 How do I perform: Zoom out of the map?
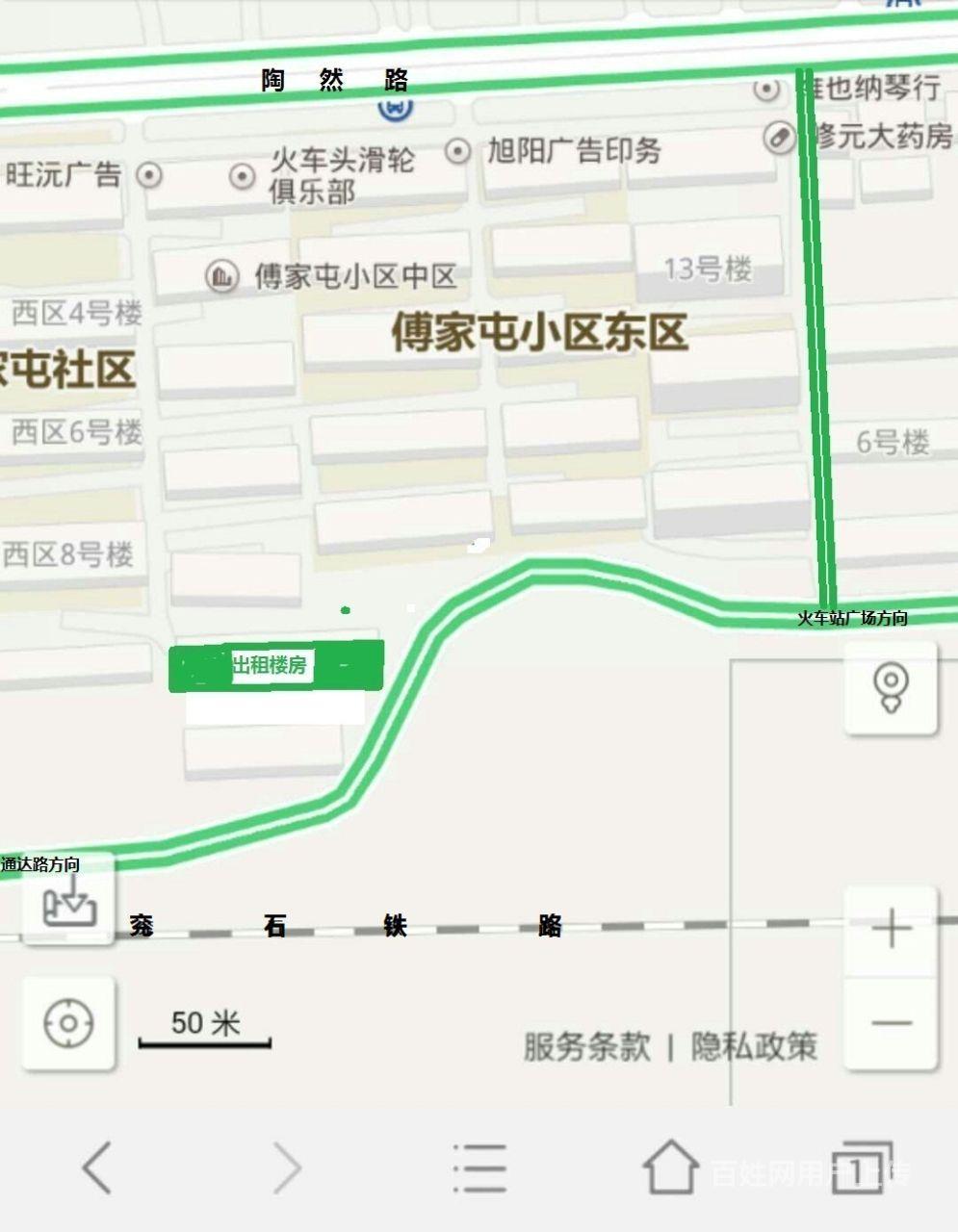coord(891,1023)
